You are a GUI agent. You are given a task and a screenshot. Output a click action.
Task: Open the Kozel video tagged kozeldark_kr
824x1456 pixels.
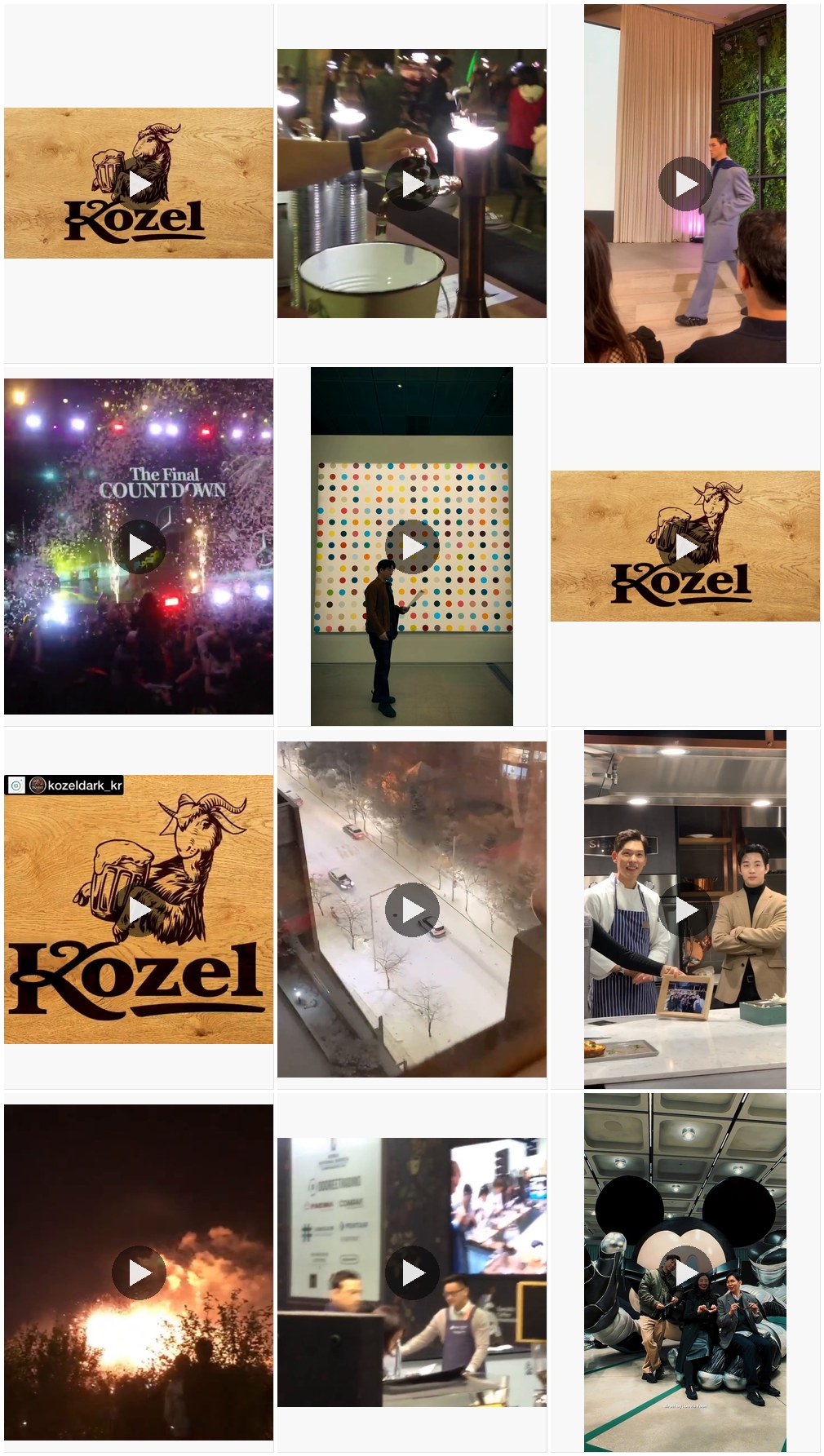tap(139, 909)
